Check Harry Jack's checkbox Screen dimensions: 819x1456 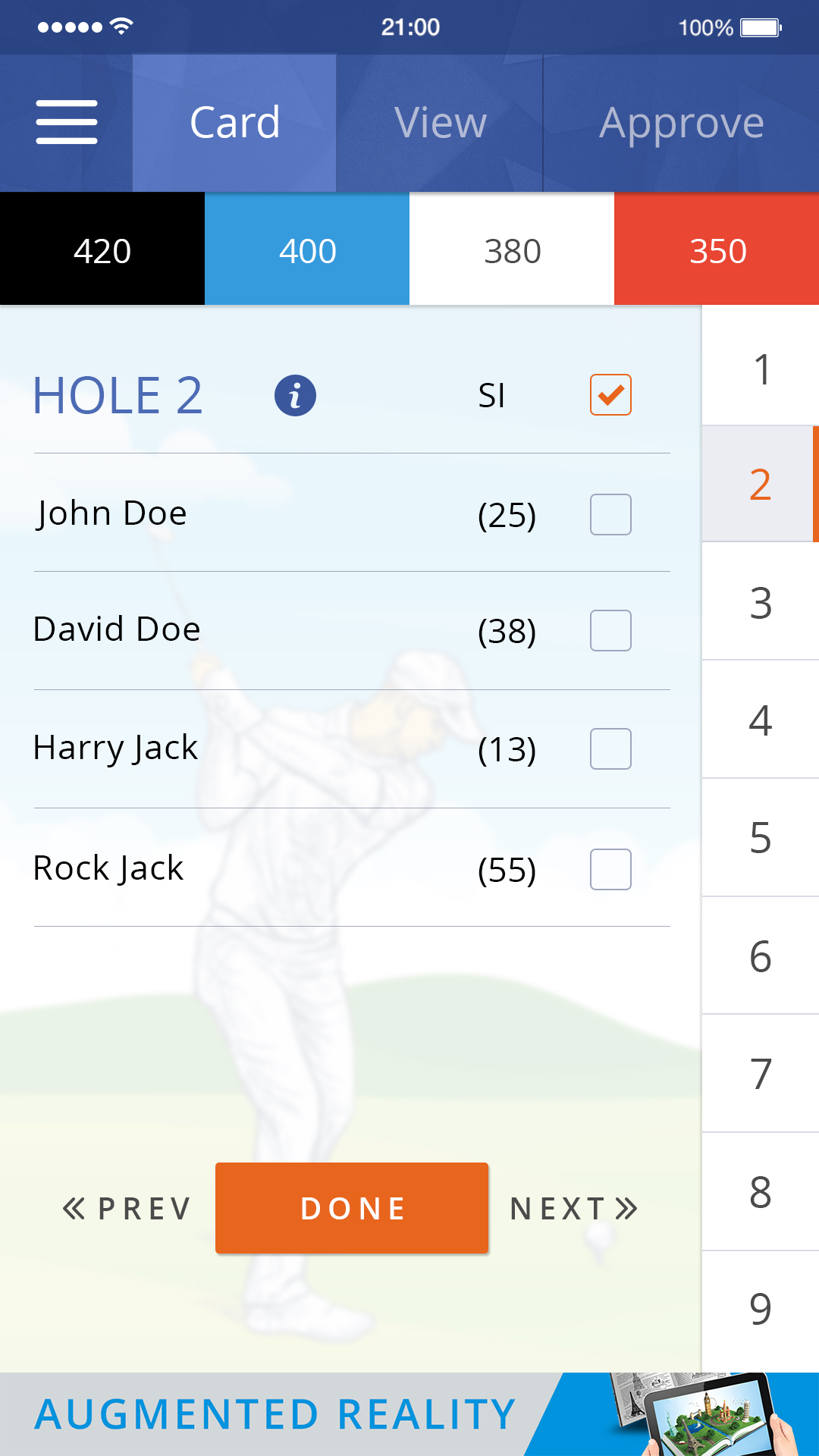[x=610, y=748]
